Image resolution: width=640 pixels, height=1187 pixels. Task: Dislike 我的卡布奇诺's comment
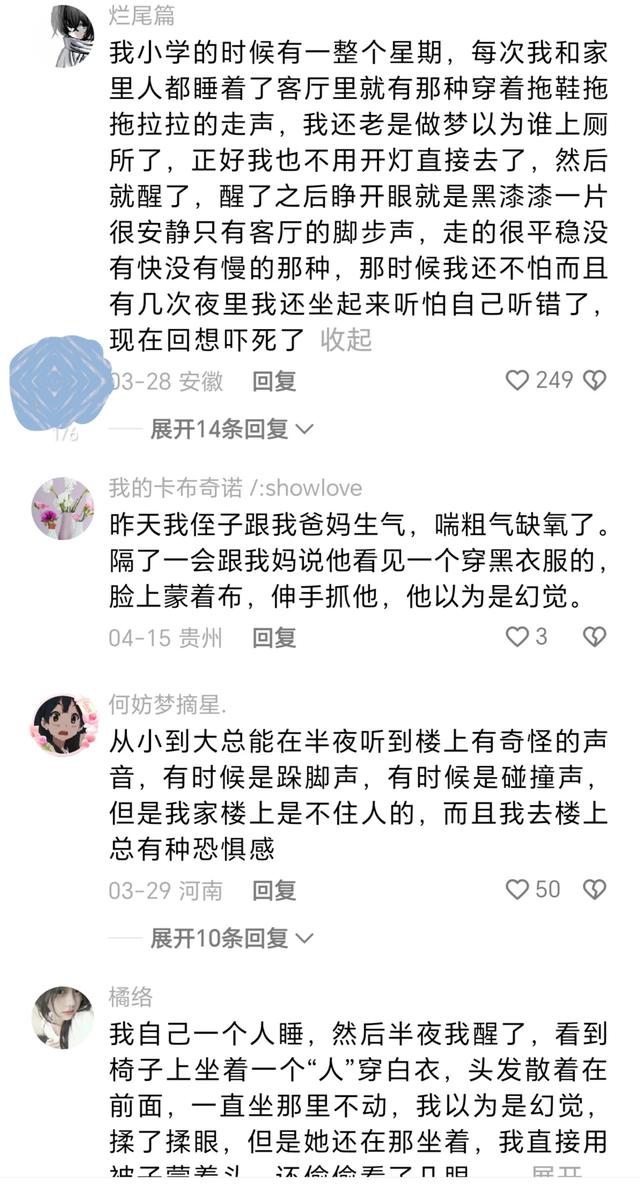[x=594, y=637]
